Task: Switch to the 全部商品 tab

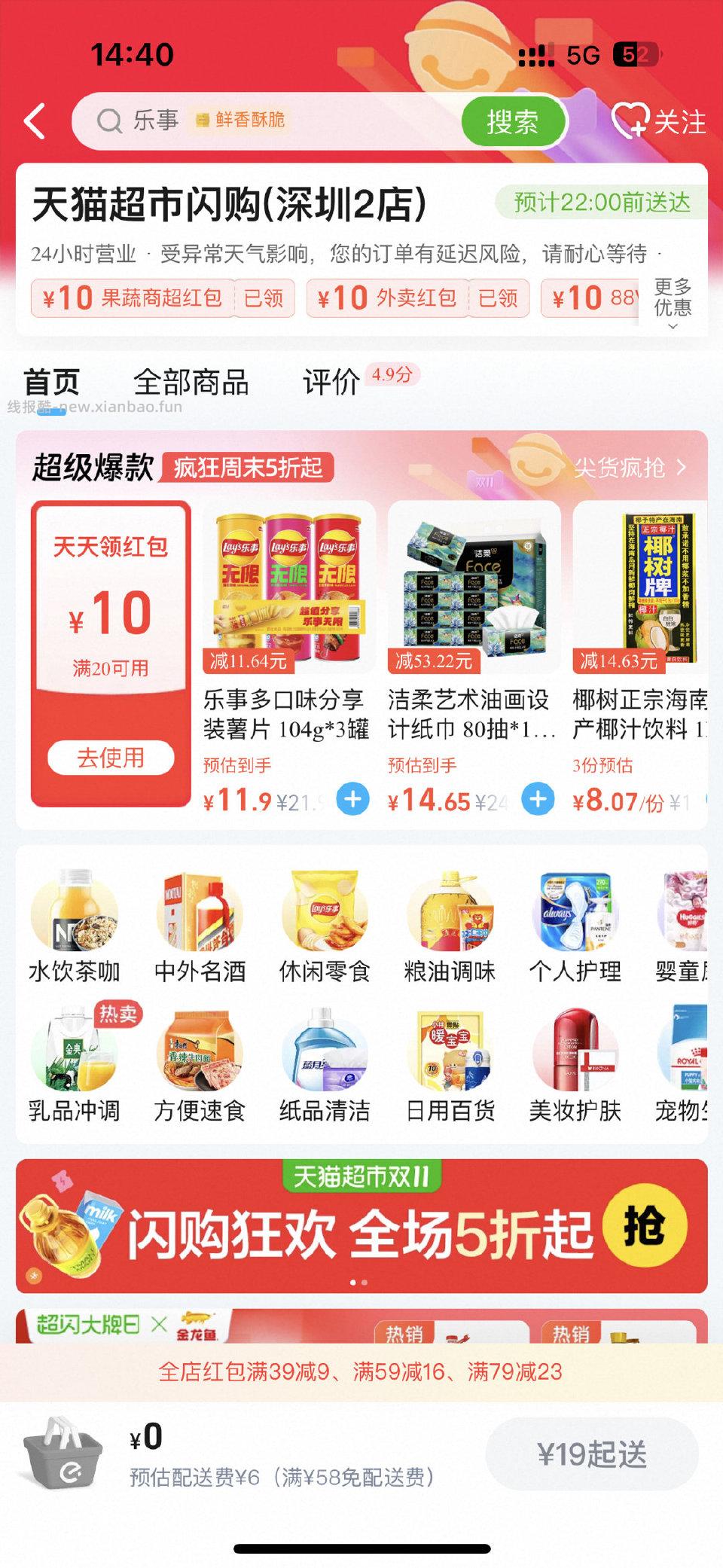Action: [x=193, y=383]
